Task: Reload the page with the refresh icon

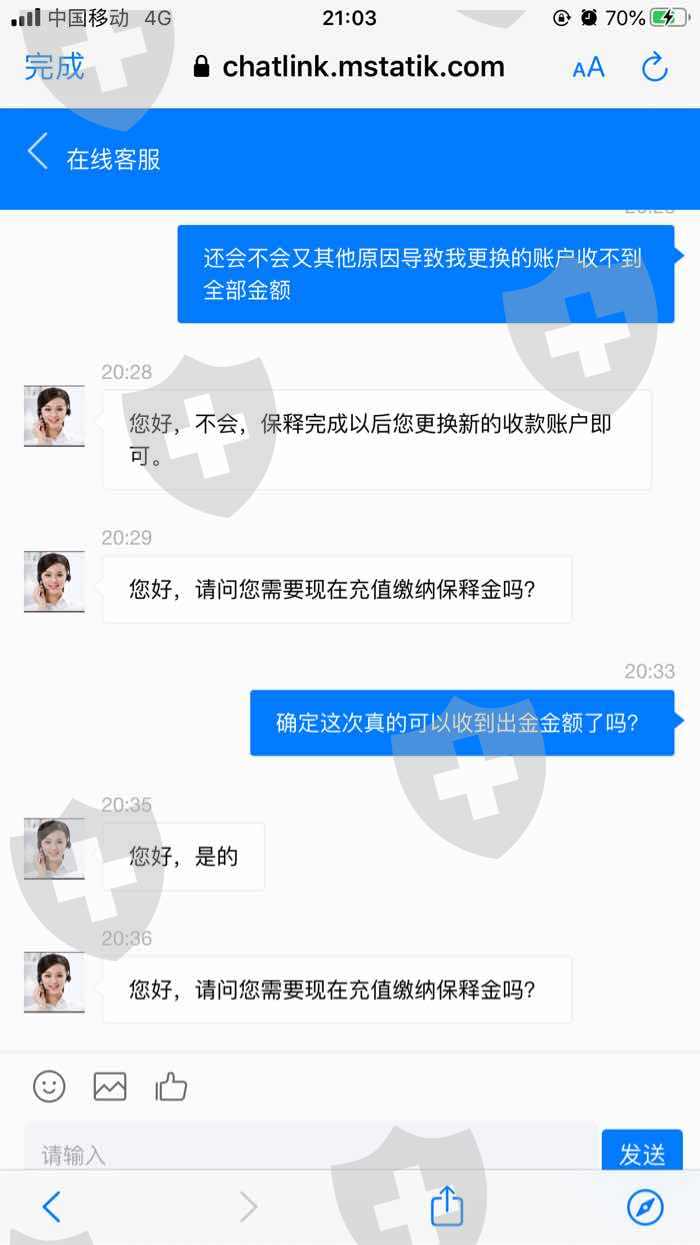Action: (x=654, y=67)
